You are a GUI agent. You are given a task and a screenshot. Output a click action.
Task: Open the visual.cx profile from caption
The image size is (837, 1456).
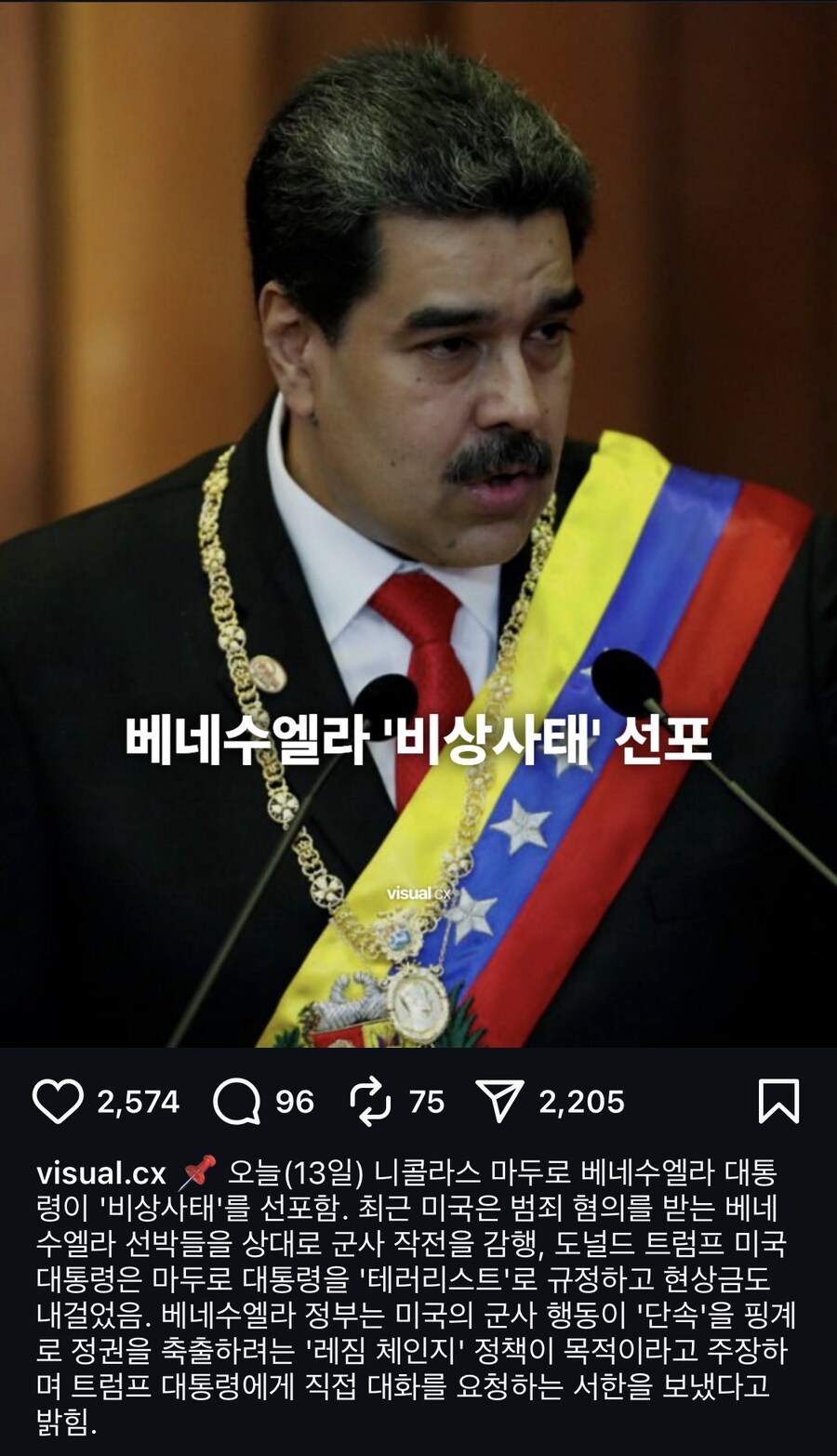click(x=100, y=1173)
